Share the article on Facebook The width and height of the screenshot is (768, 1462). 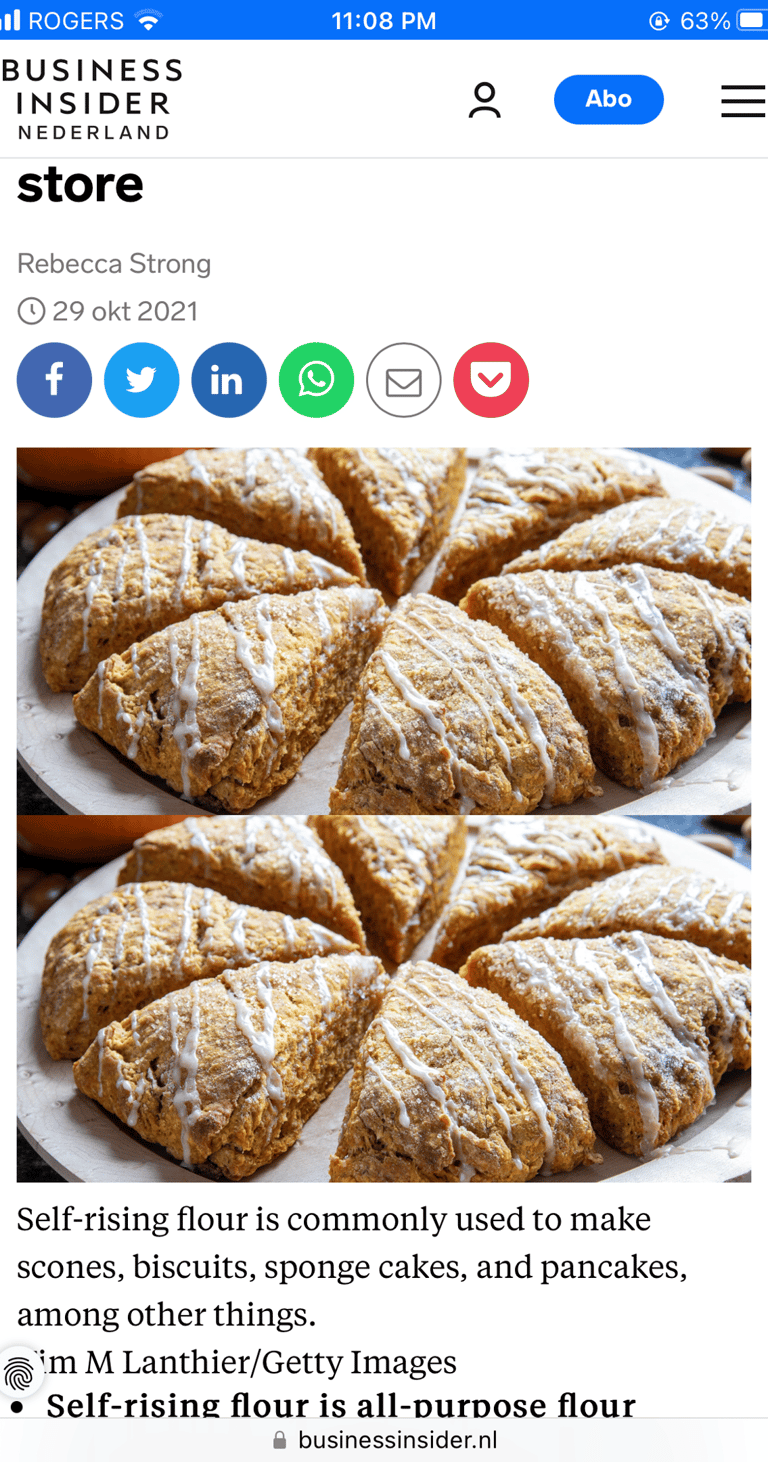(x=54, y=380)
